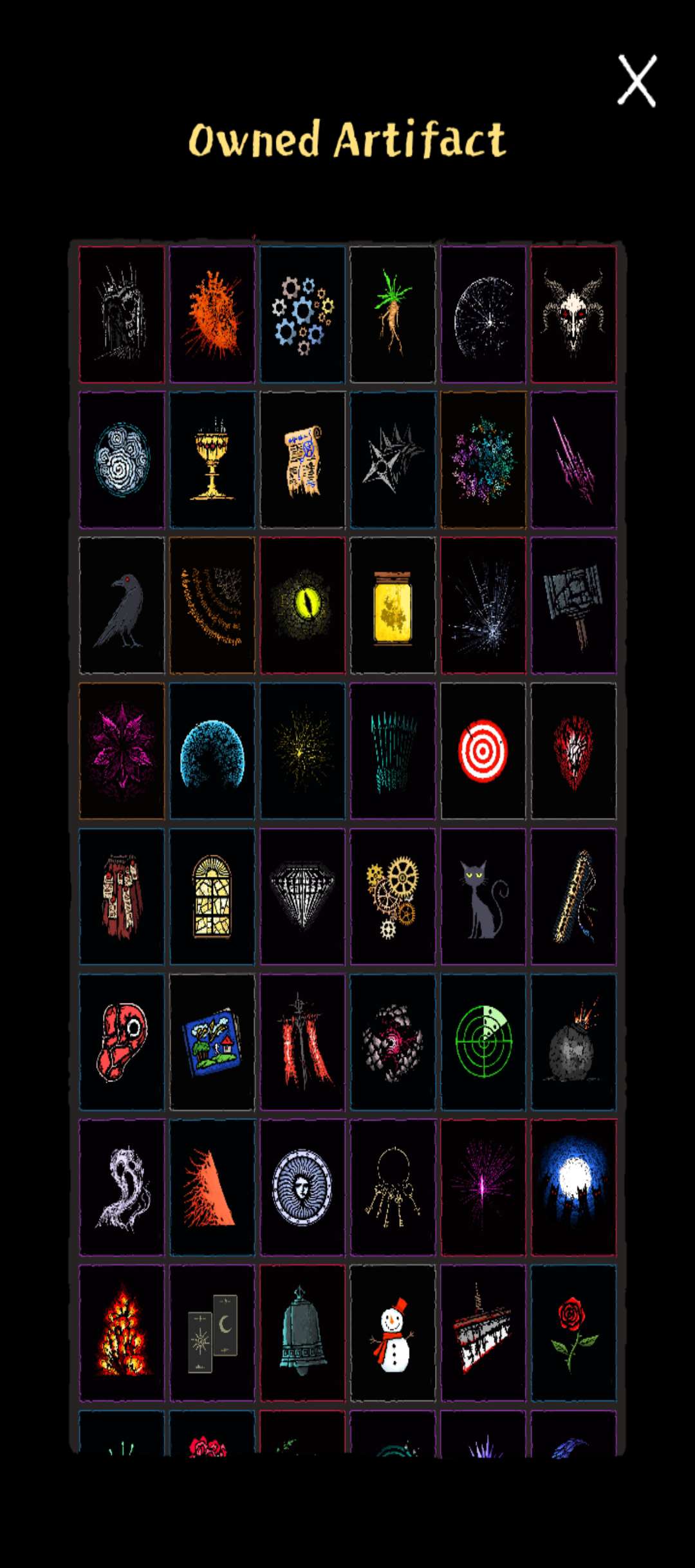The width and height of the screenshot is (695, 1568).
Task: View the scroll parchment artifact
Action: [x=302, y=460]
